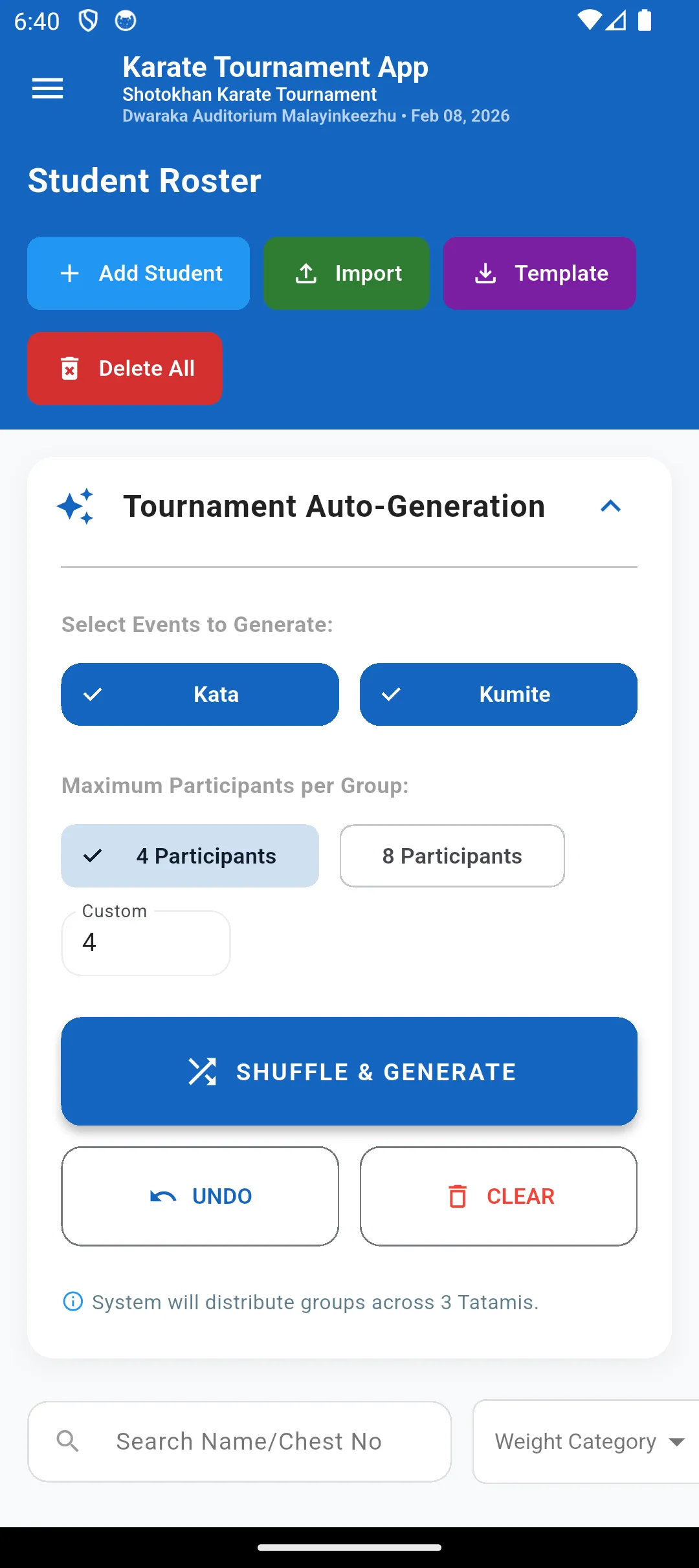Click the download icon on Template button
This screenshot has width=699, height=1568.
point(486,273)
